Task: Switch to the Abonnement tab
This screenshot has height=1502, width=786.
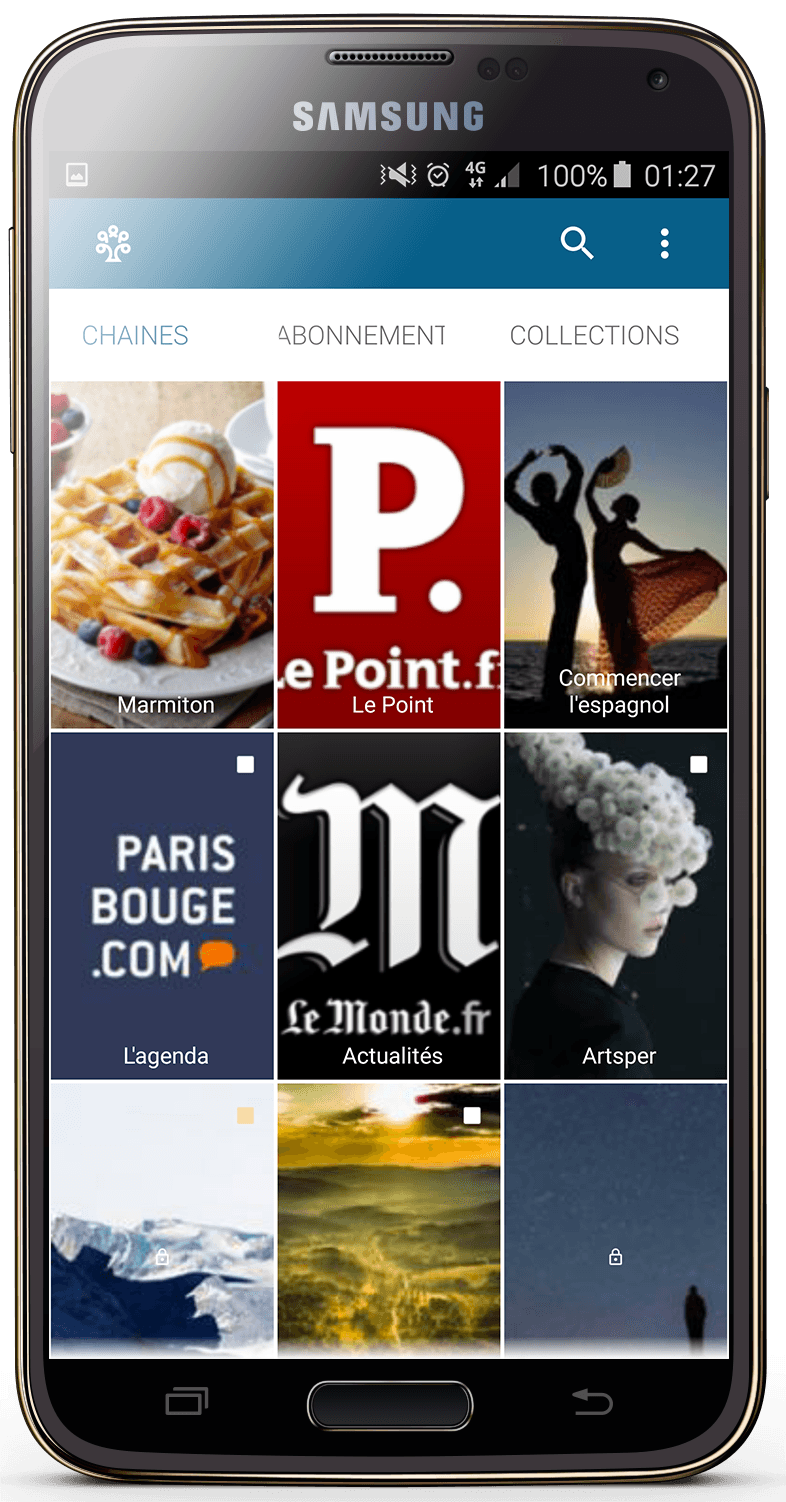Action: 362,336
